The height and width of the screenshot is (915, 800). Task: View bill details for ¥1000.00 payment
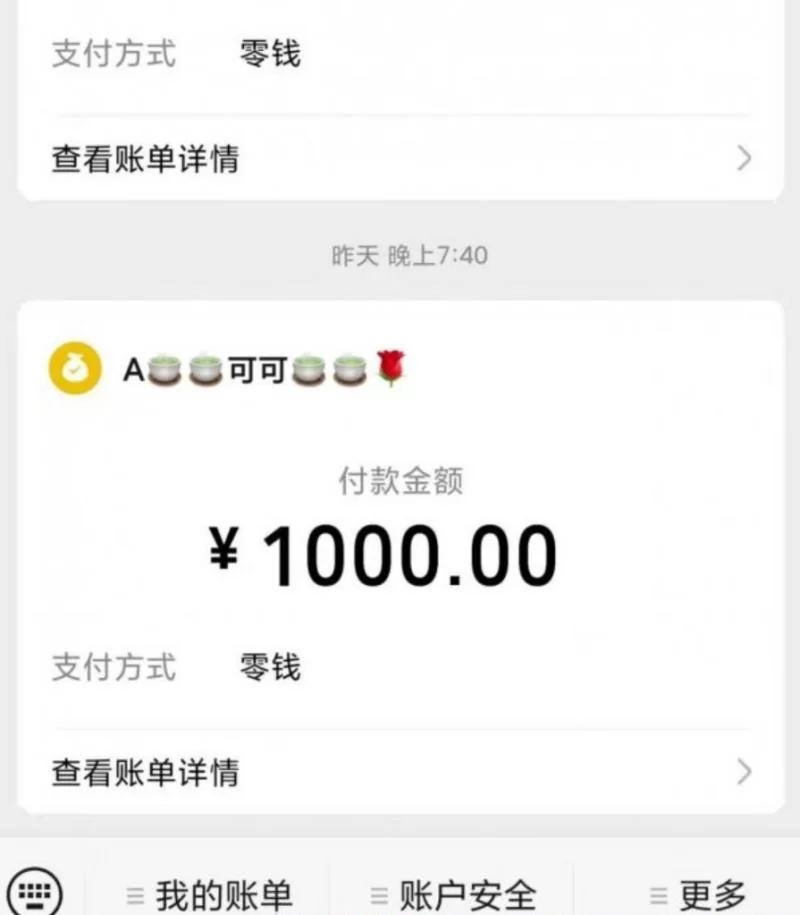coord(400,772)
